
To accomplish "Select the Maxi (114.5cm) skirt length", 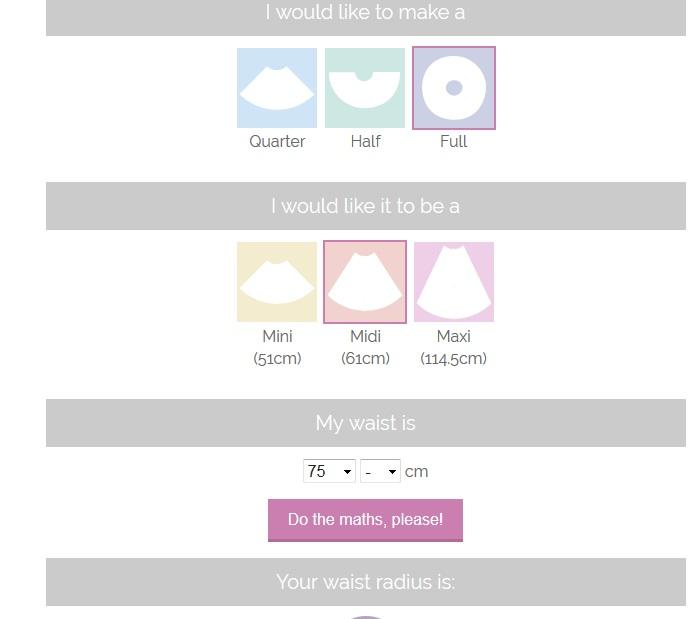I will point(453,282).
